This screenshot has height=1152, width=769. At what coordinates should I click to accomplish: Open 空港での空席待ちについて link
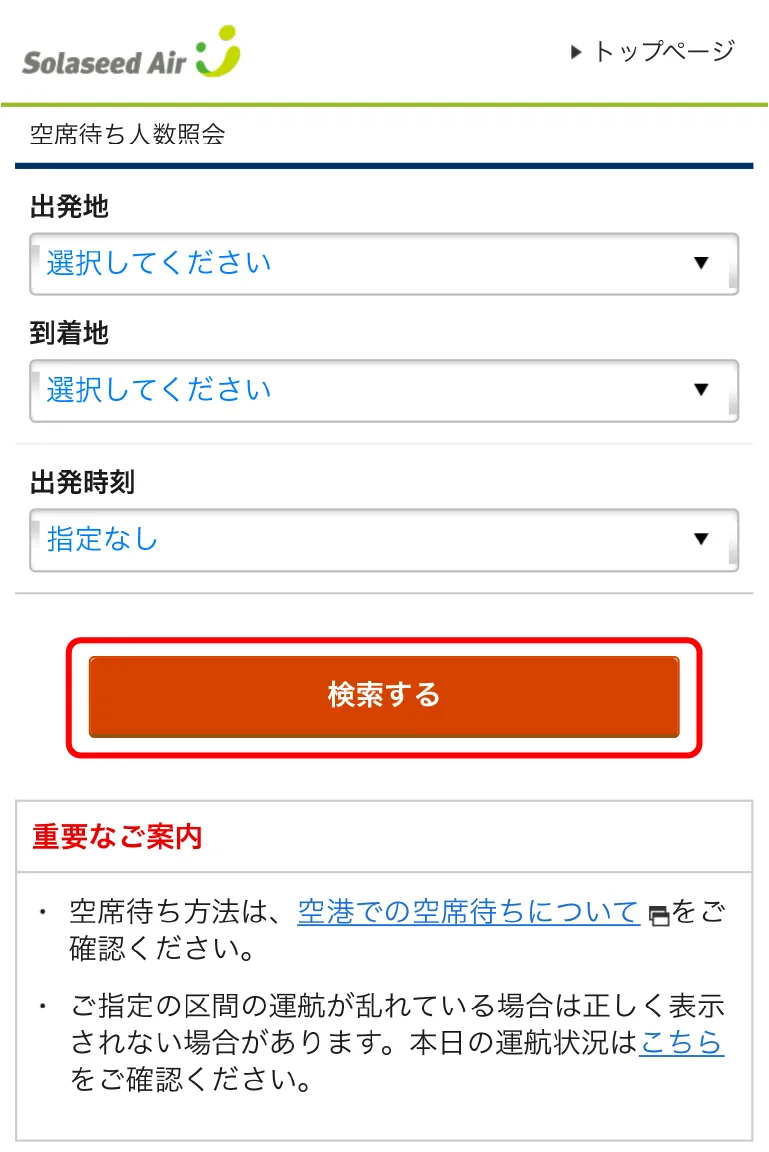(468, 911)
